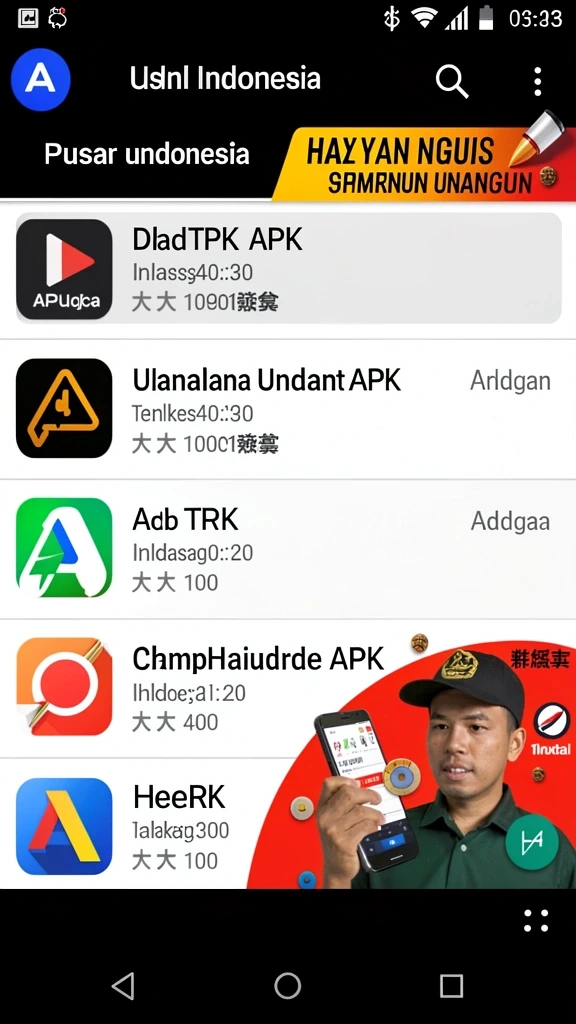Open the three-dot overflow menu
This screenshot has width=576, height=1024.
point(537,81)
